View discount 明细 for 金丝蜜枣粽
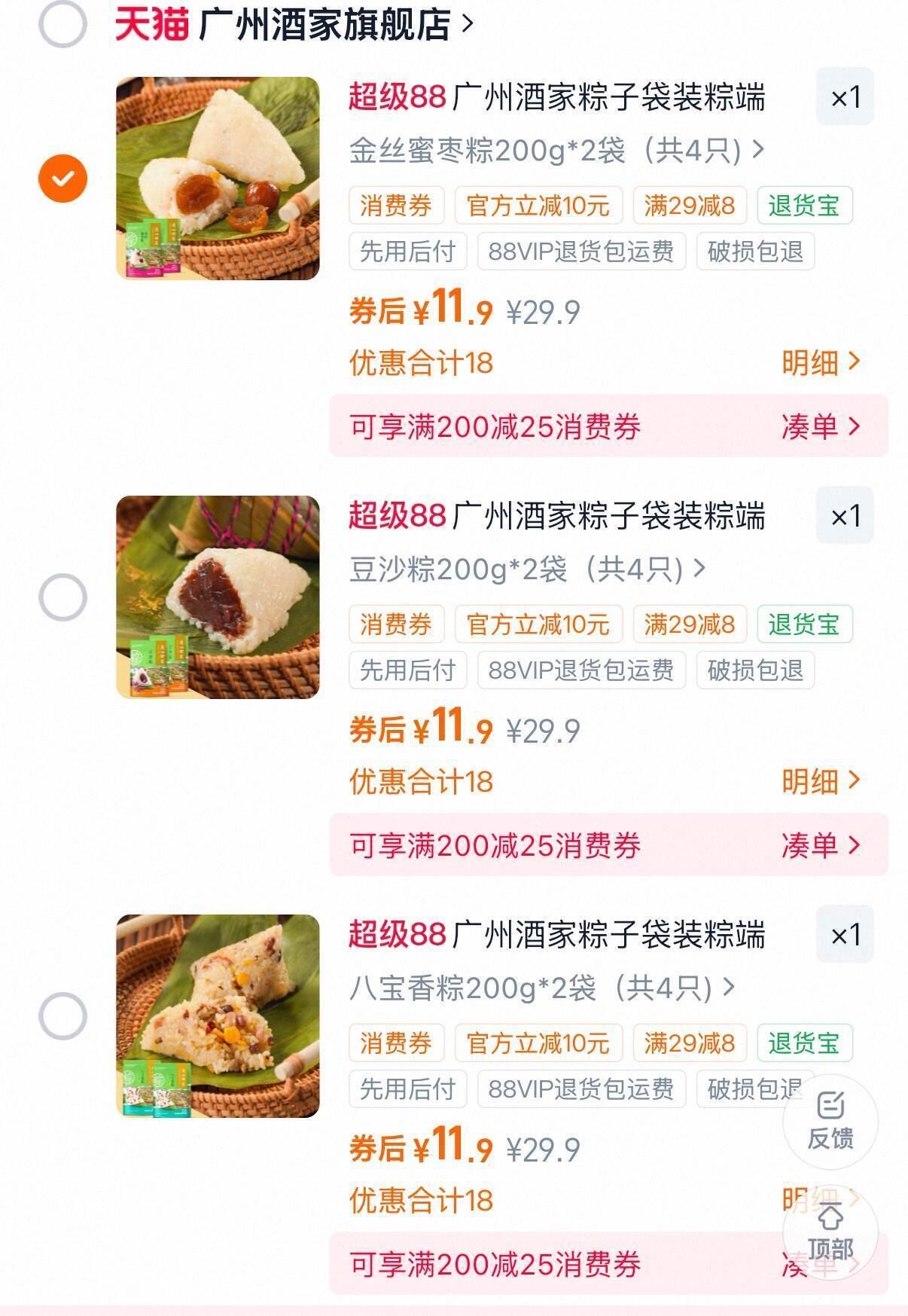This screenshot has width=908, height=1316. point(819,362)
